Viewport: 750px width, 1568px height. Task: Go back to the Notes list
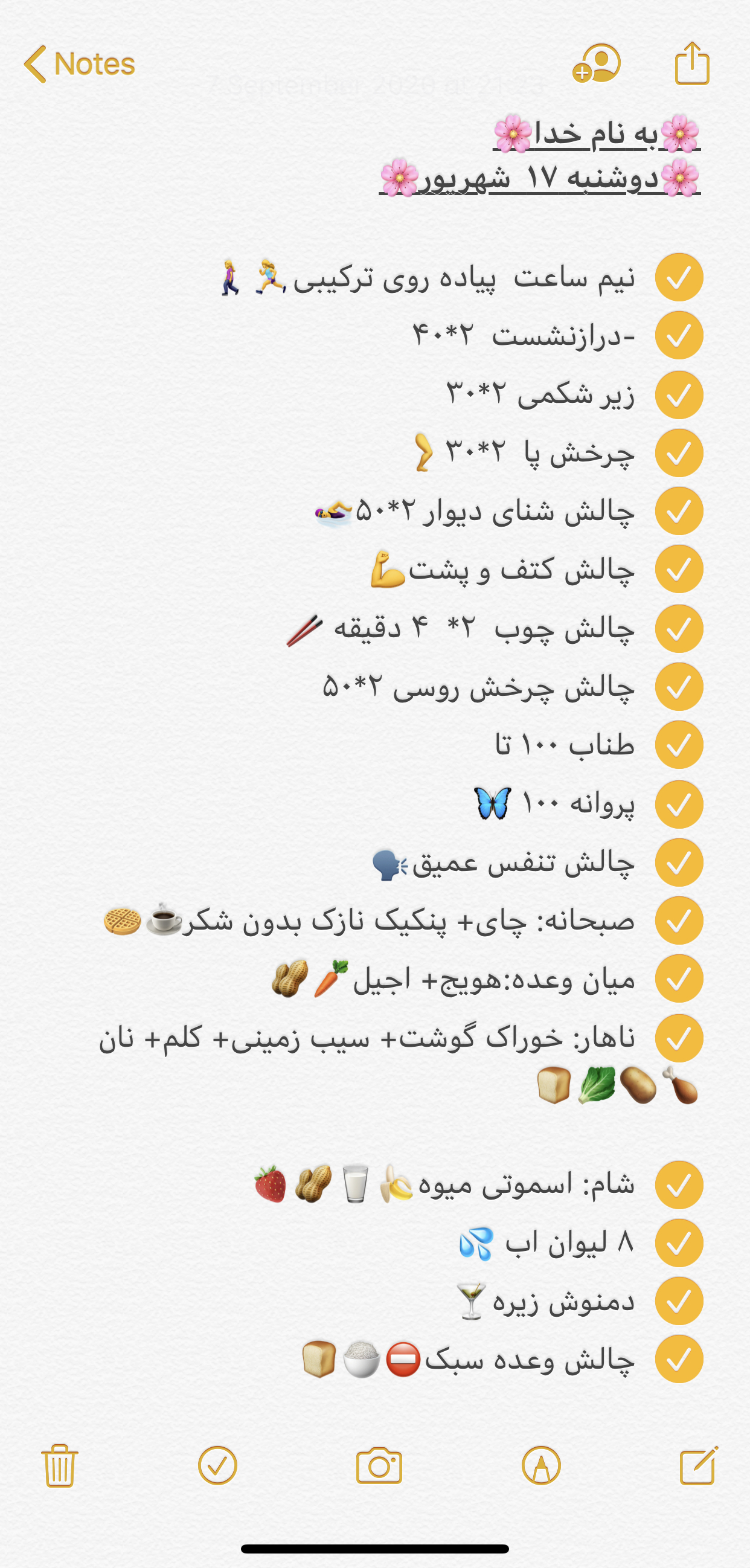coord(79,64)
